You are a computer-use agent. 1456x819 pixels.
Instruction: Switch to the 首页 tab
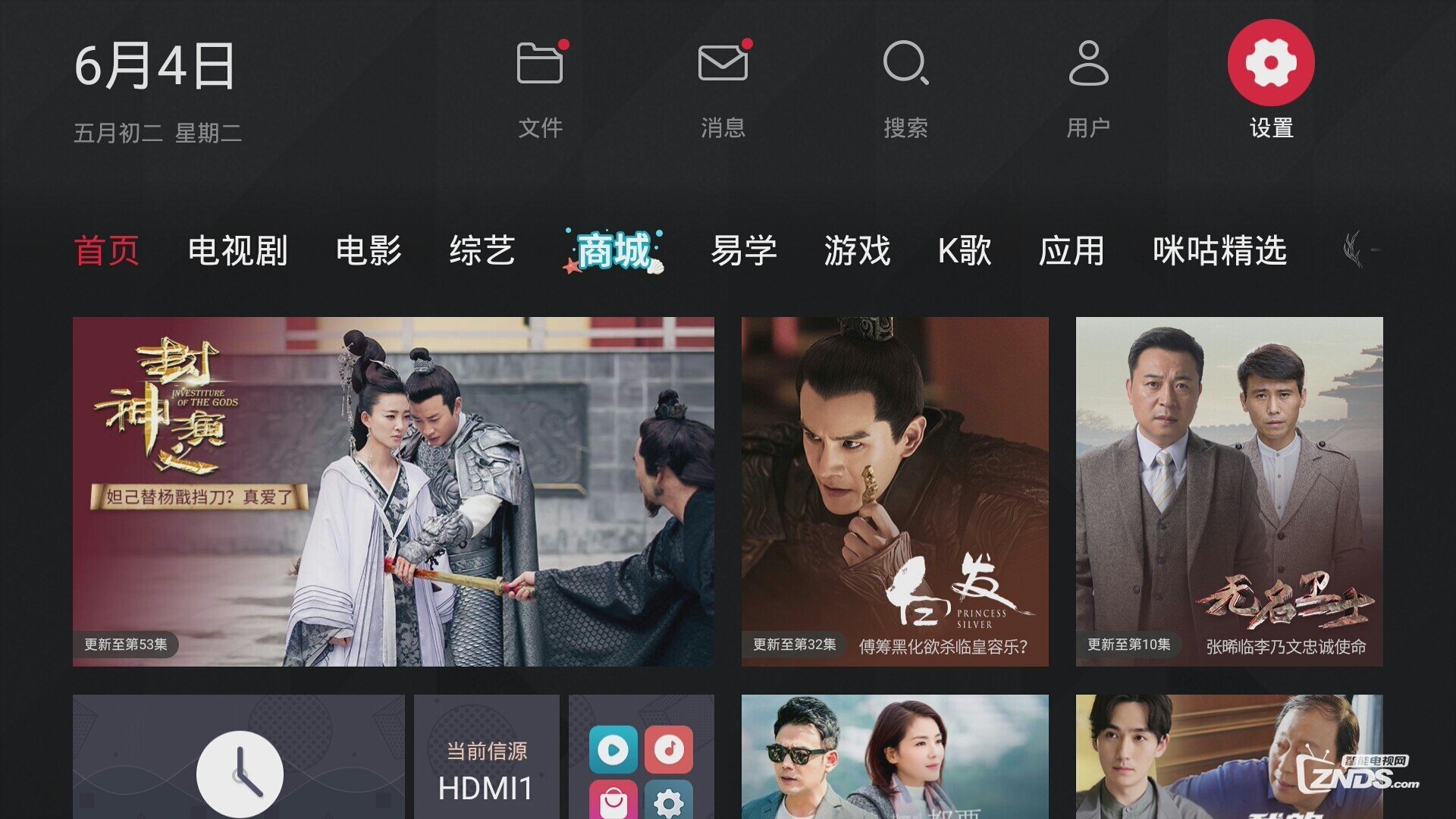coord(107,251)
